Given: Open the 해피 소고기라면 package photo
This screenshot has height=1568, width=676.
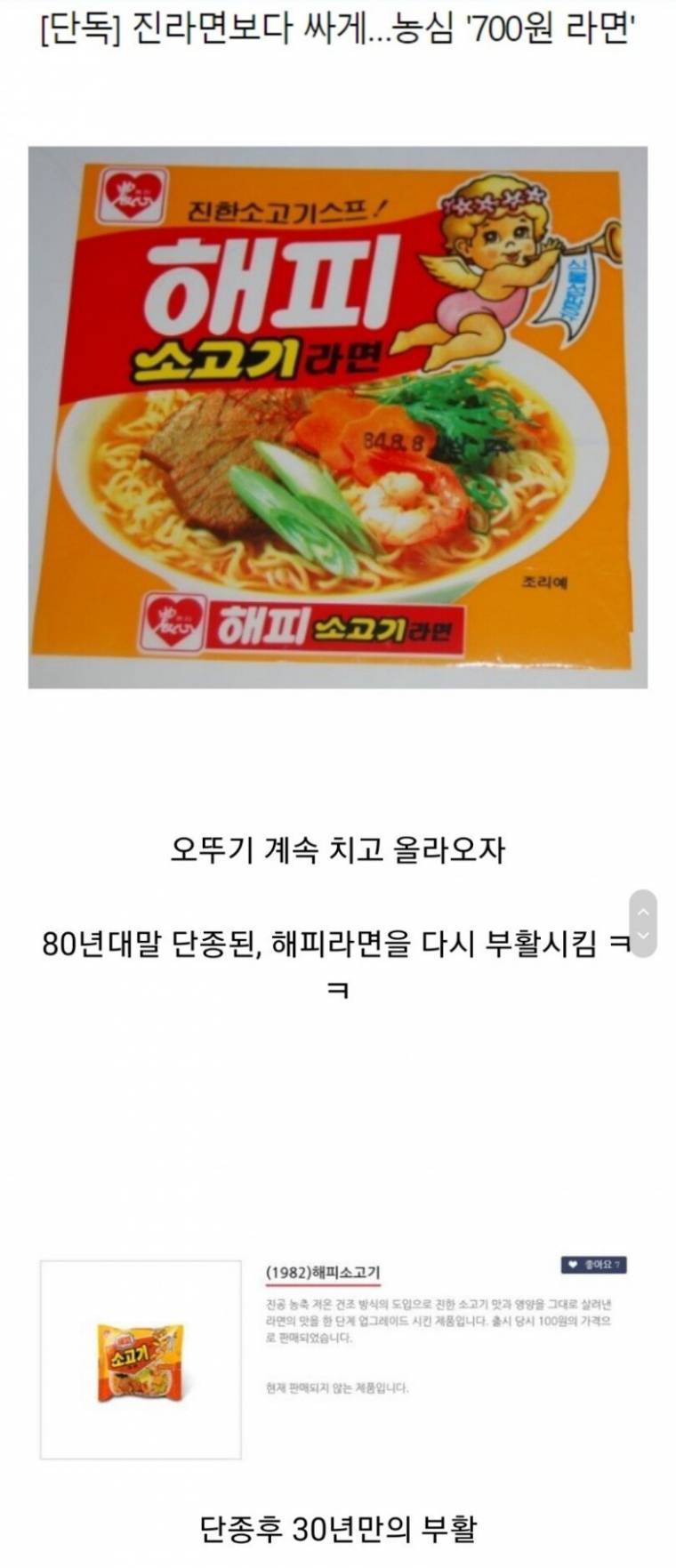Looking at the screenshot, I should coord(338,417).
